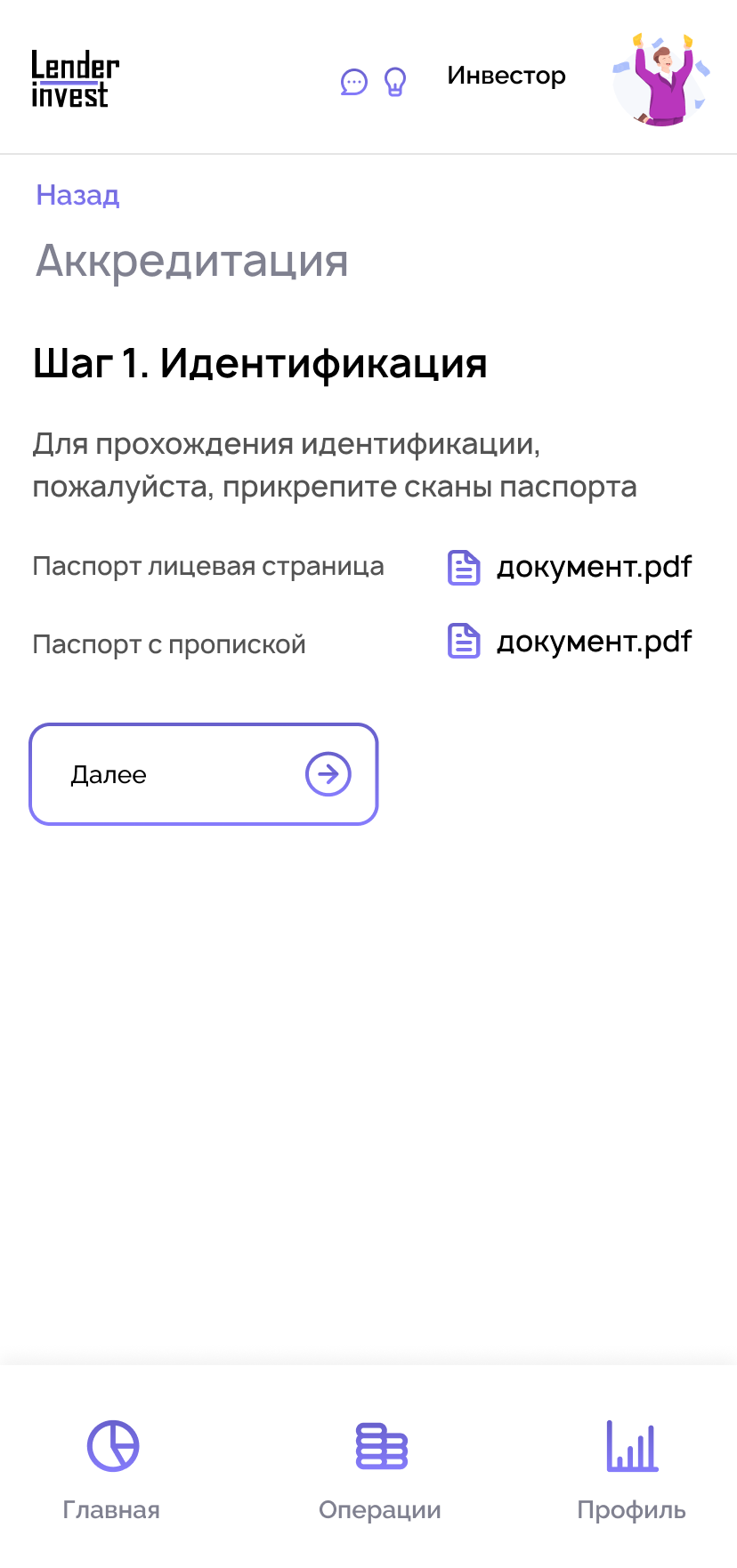Viewport: 737px width, 1568px height.
Task: Switch to the Операции tab
Action: pyautogui.click(x=380, y=1467)
